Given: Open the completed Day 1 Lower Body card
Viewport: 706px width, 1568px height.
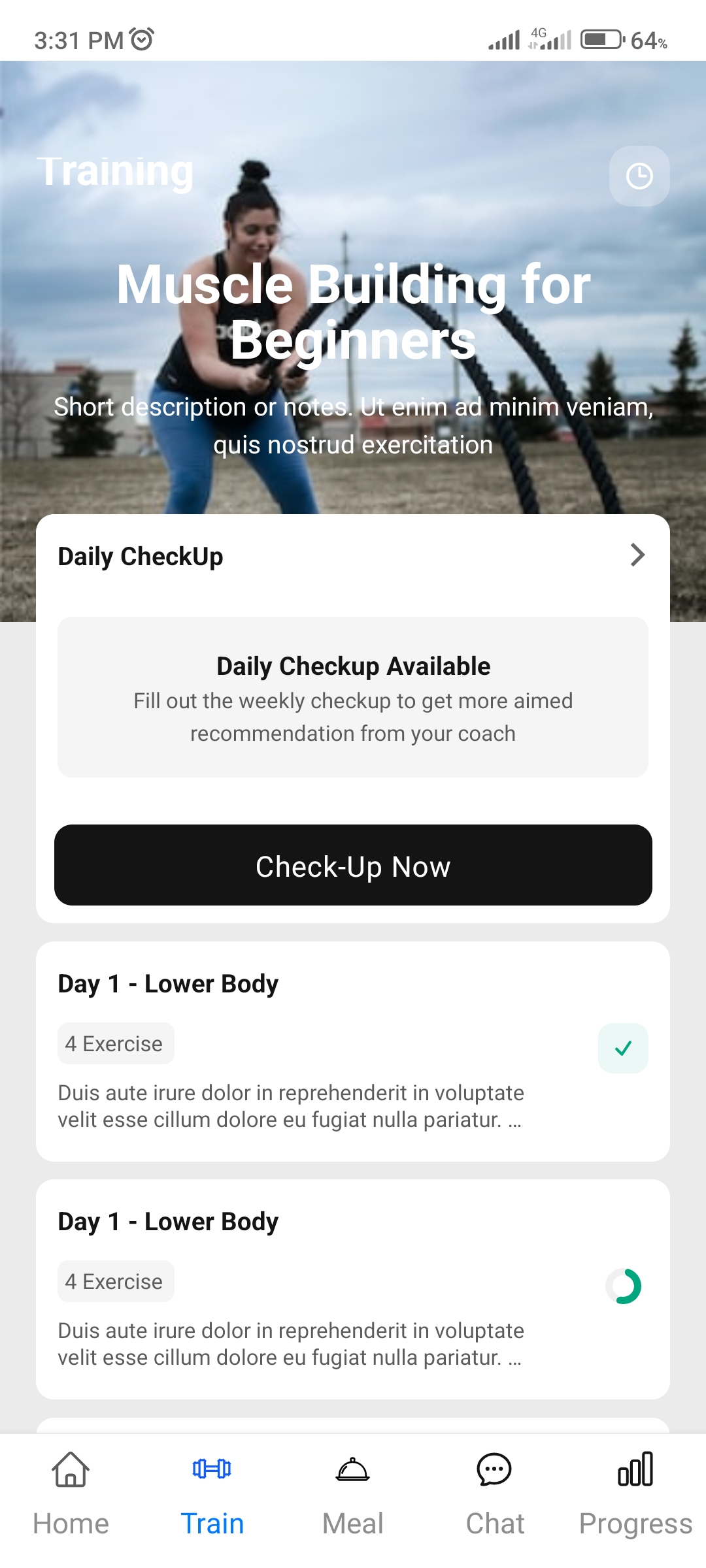Looking at the screenshot, I should [353, 1051].
